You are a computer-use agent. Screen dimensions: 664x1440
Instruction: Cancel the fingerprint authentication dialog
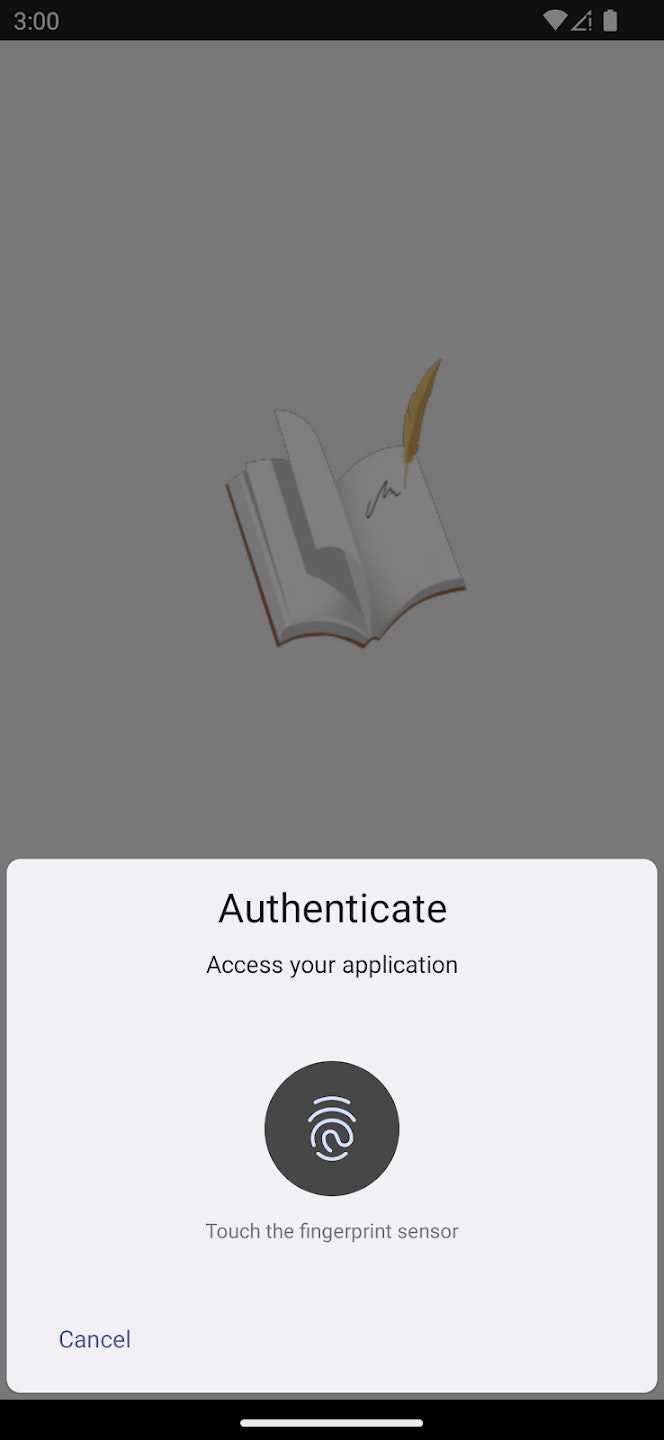coord(95,1339)
